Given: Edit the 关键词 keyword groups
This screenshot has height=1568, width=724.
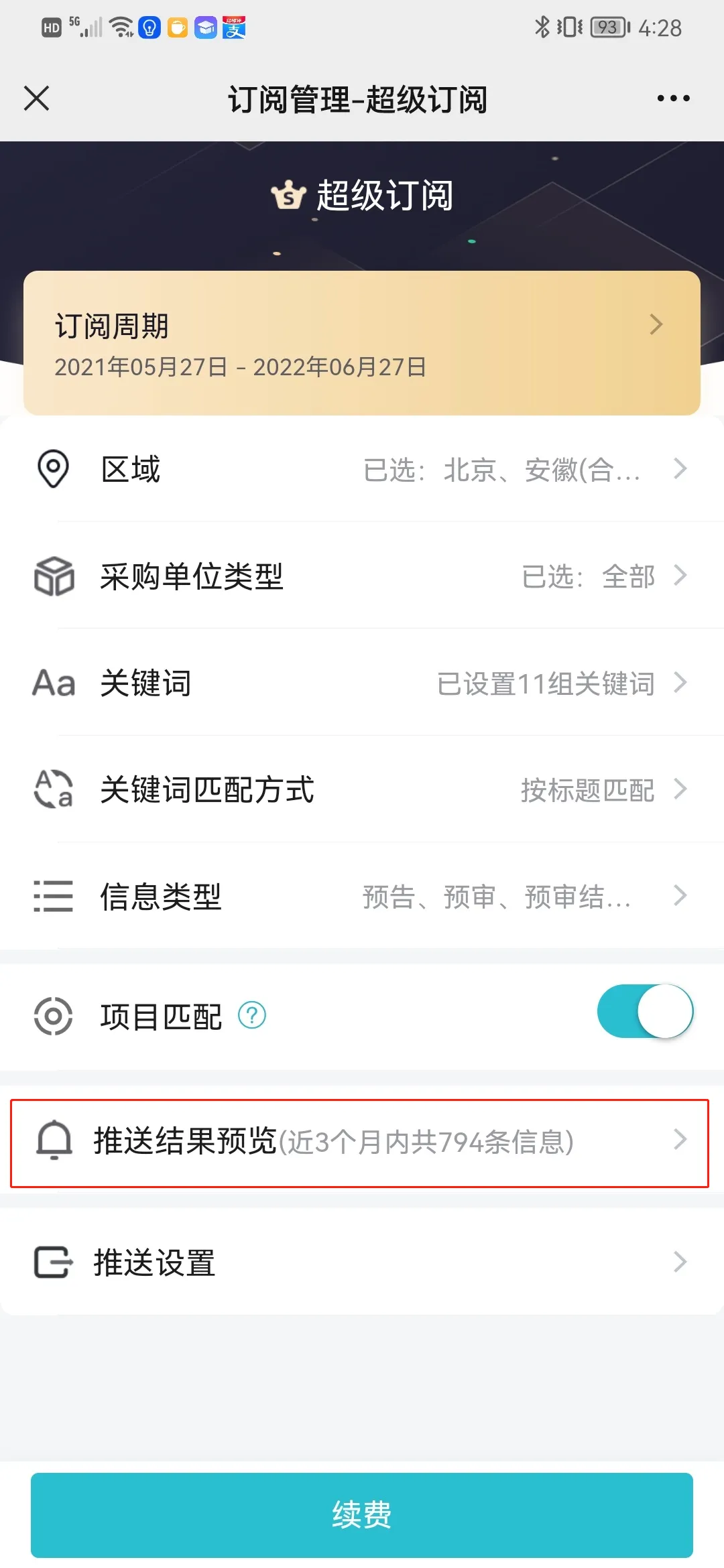Looking at the screenshot, I should pos(362,683).
